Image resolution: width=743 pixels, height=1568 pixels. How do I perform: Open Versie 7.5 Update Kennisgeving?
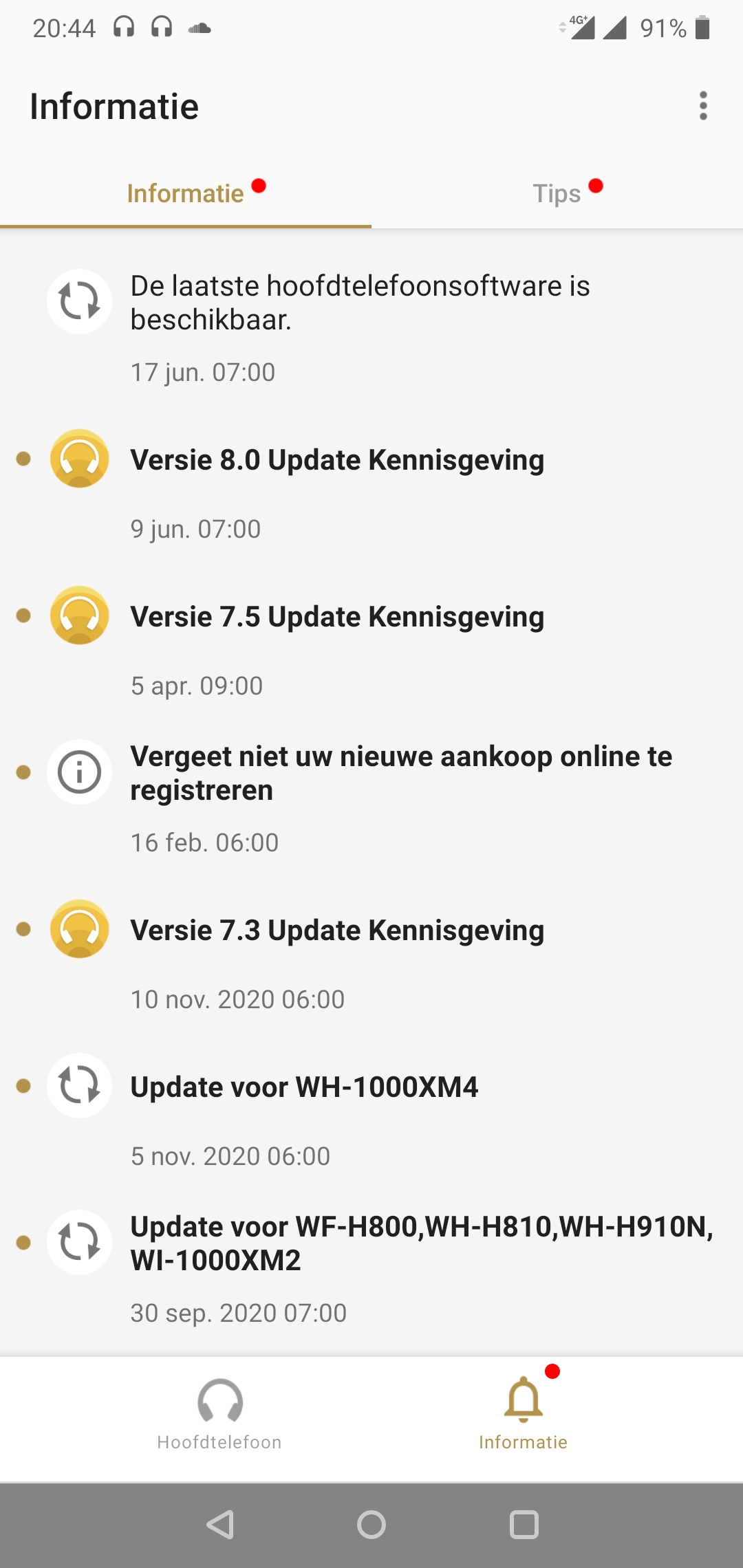(x=371, y=641)
